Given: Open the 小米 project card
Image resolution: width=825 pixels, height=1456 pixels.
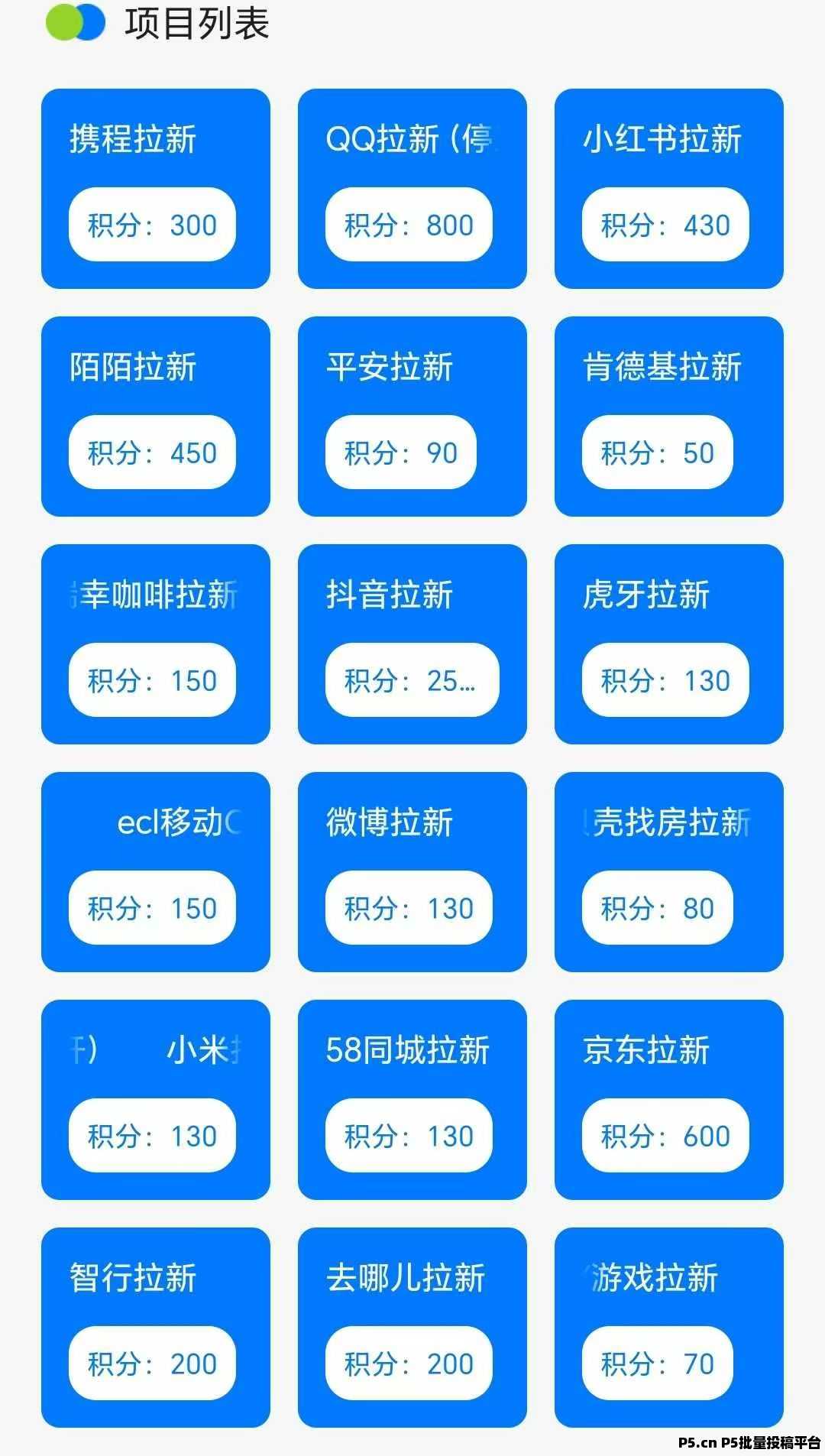Looking at the screenshot, I should (x=155, y=1099).
